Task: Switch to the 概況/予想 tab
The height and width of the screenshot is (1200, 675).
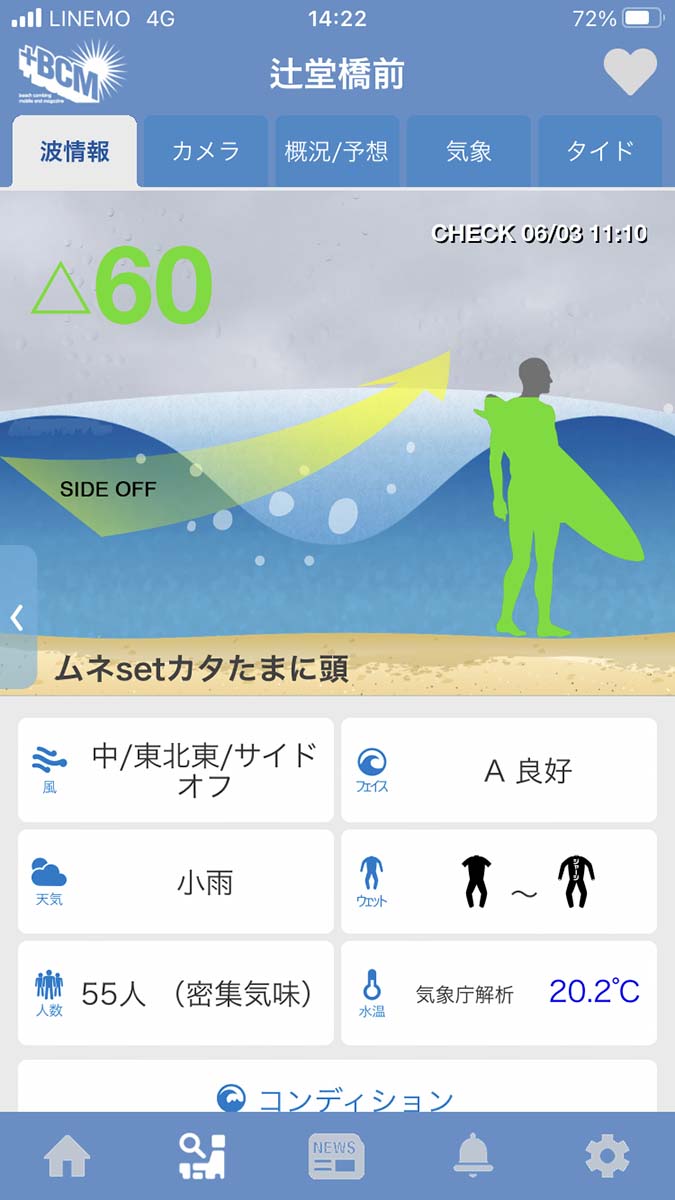Action: [x=337, y=152]
